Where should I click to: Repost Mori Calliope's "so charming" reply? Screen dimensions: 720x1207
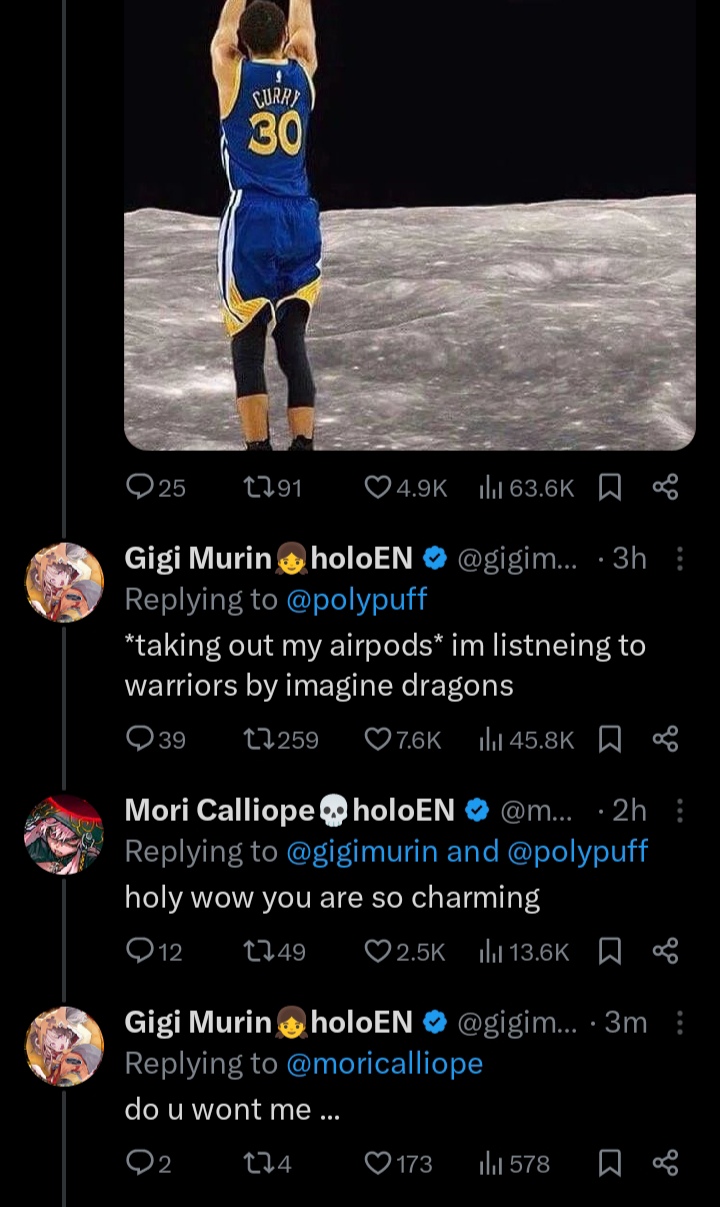258,951
